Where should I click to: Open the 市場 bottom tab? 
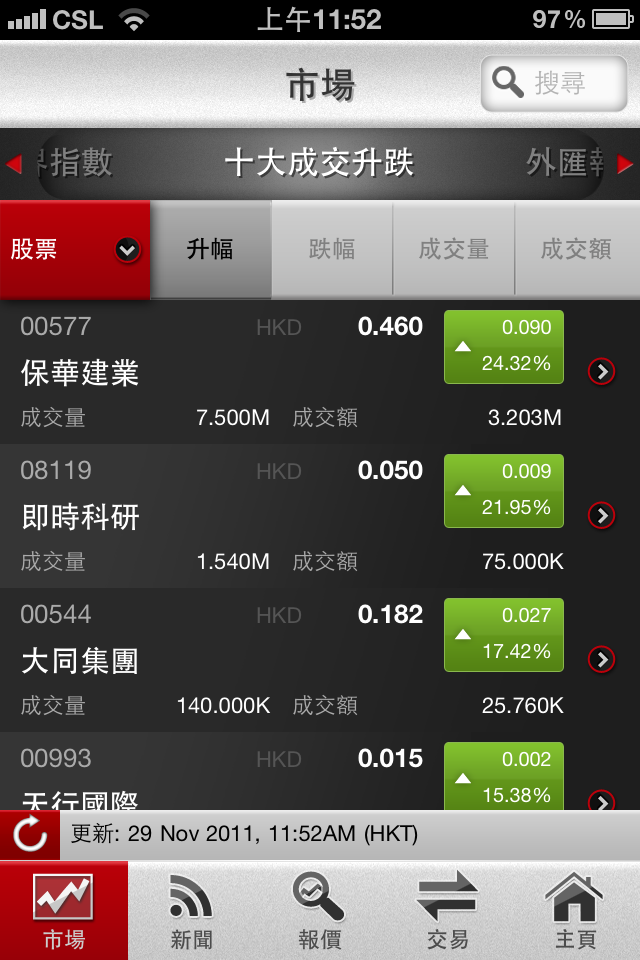[x=64, y=910]
